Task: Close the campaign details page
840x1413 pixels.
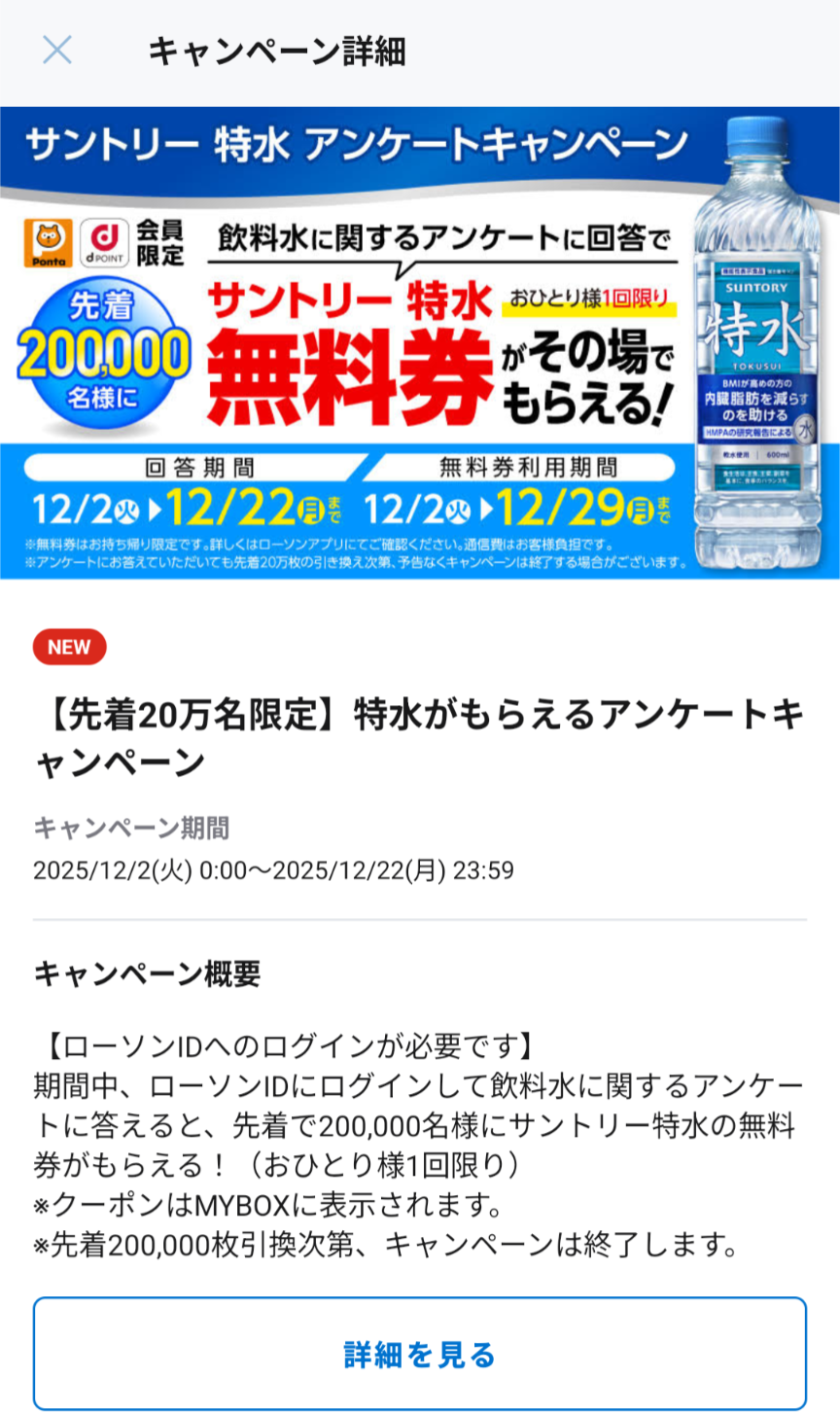Action: [x=57, y=51]
